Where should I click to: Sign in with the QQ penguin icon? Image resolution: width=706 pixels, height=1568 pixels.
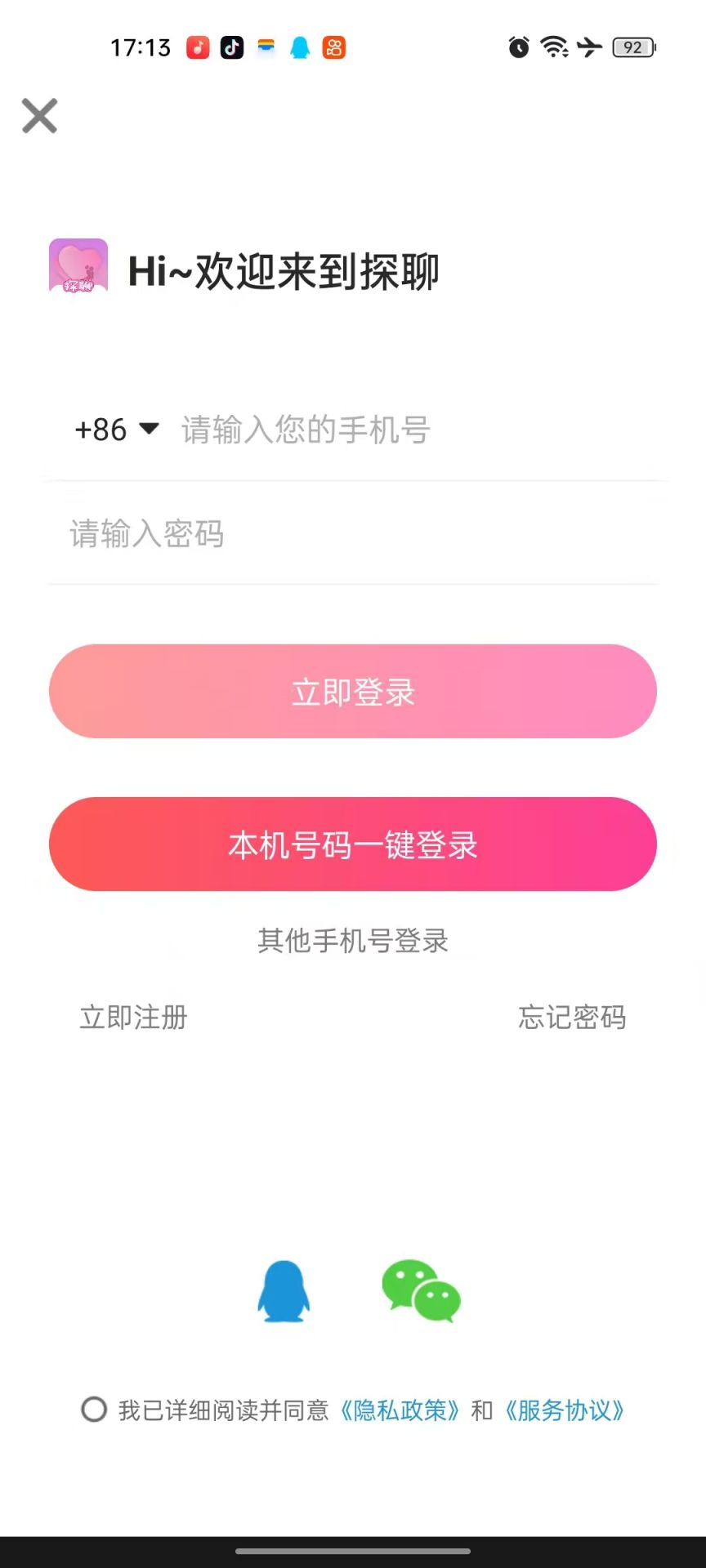pos(284,1291)
